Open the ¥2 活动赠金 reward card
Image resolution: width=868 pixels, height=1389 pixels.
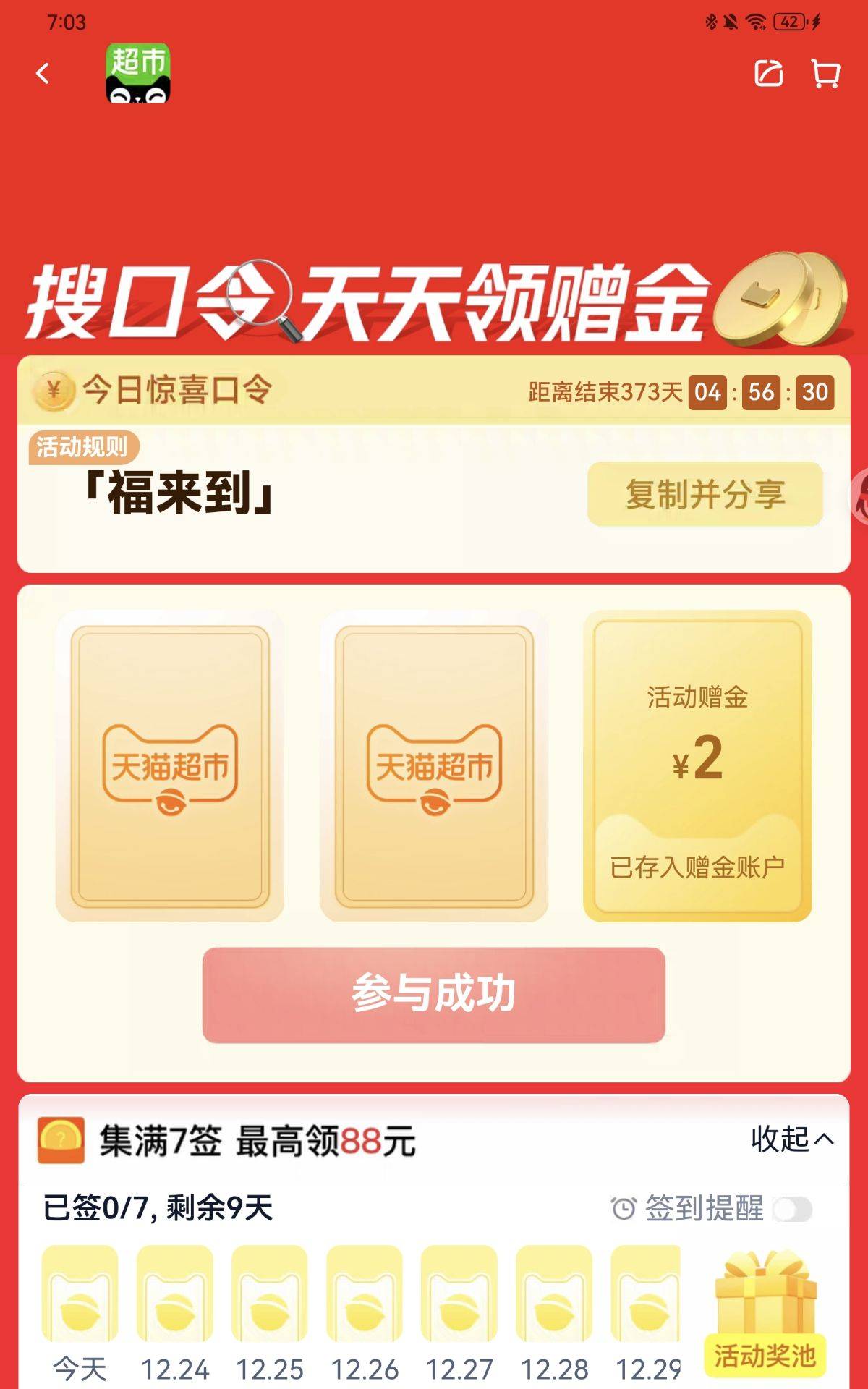(697, 766)
